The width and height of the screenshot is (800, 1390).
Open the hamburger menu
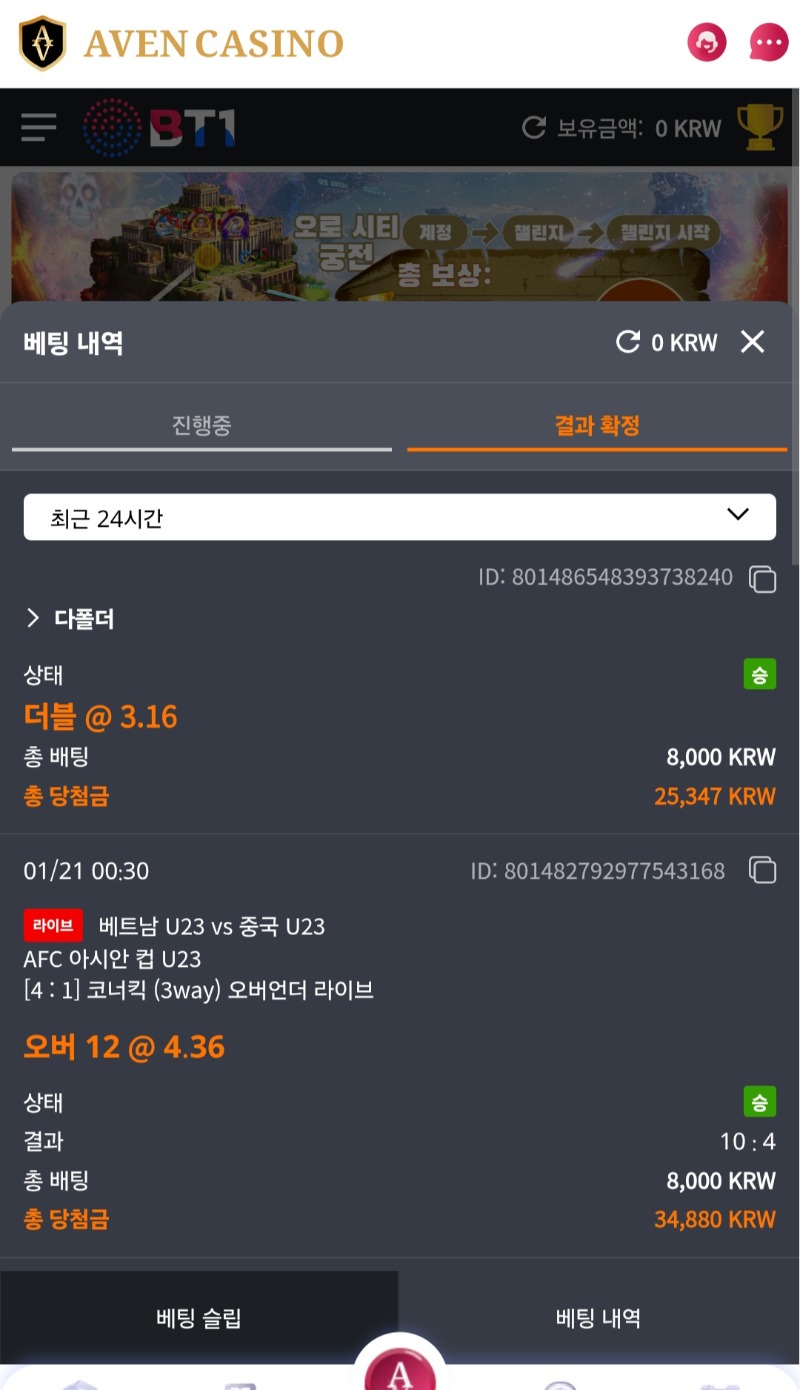click(39, 128)
